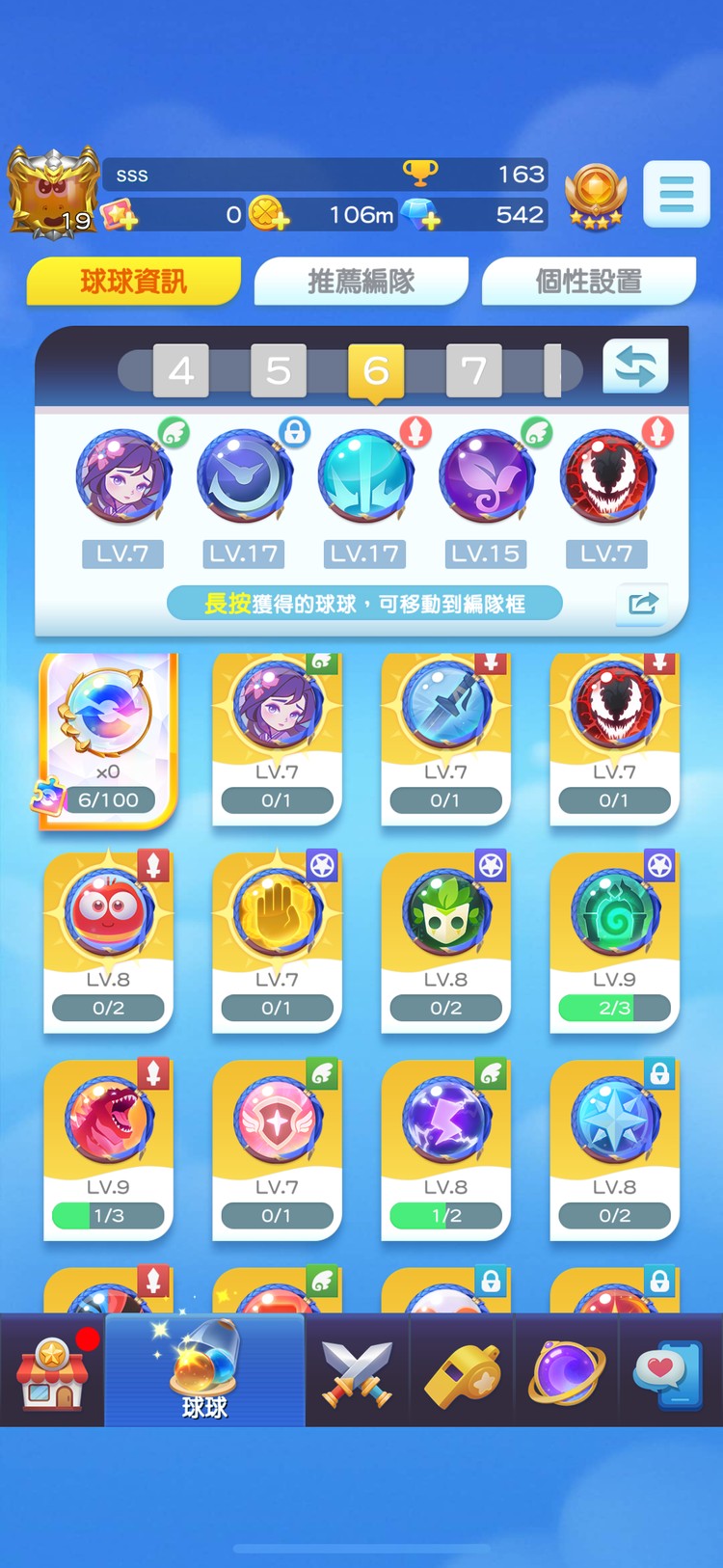Open the whistle tab
Image resolution: width=723 pixels, height=1568 pixels.
462,1371
